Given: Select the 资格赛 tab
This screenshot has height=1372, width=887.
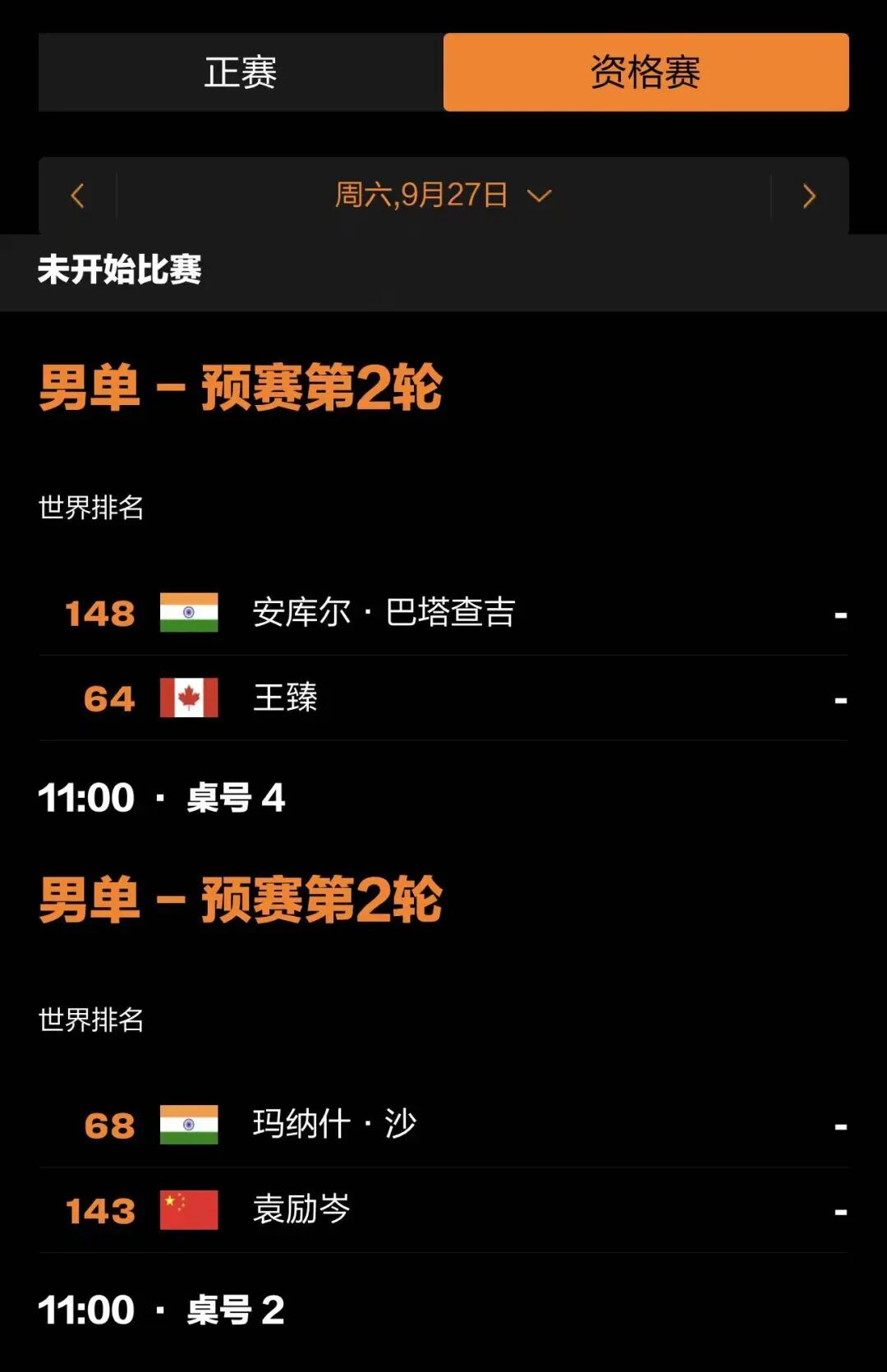Looking at the screenshot, I should click(646, 72).
